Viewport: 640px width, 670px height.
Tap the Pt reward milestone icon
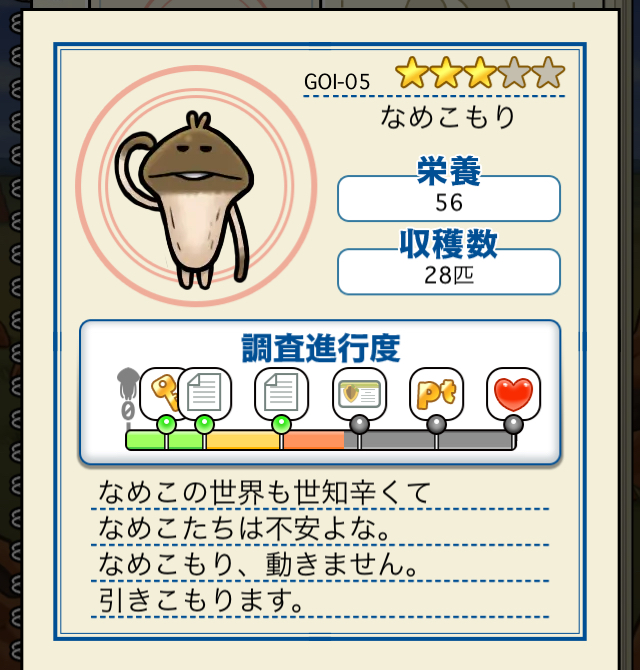pyautogui.click(x=436, y=392)
